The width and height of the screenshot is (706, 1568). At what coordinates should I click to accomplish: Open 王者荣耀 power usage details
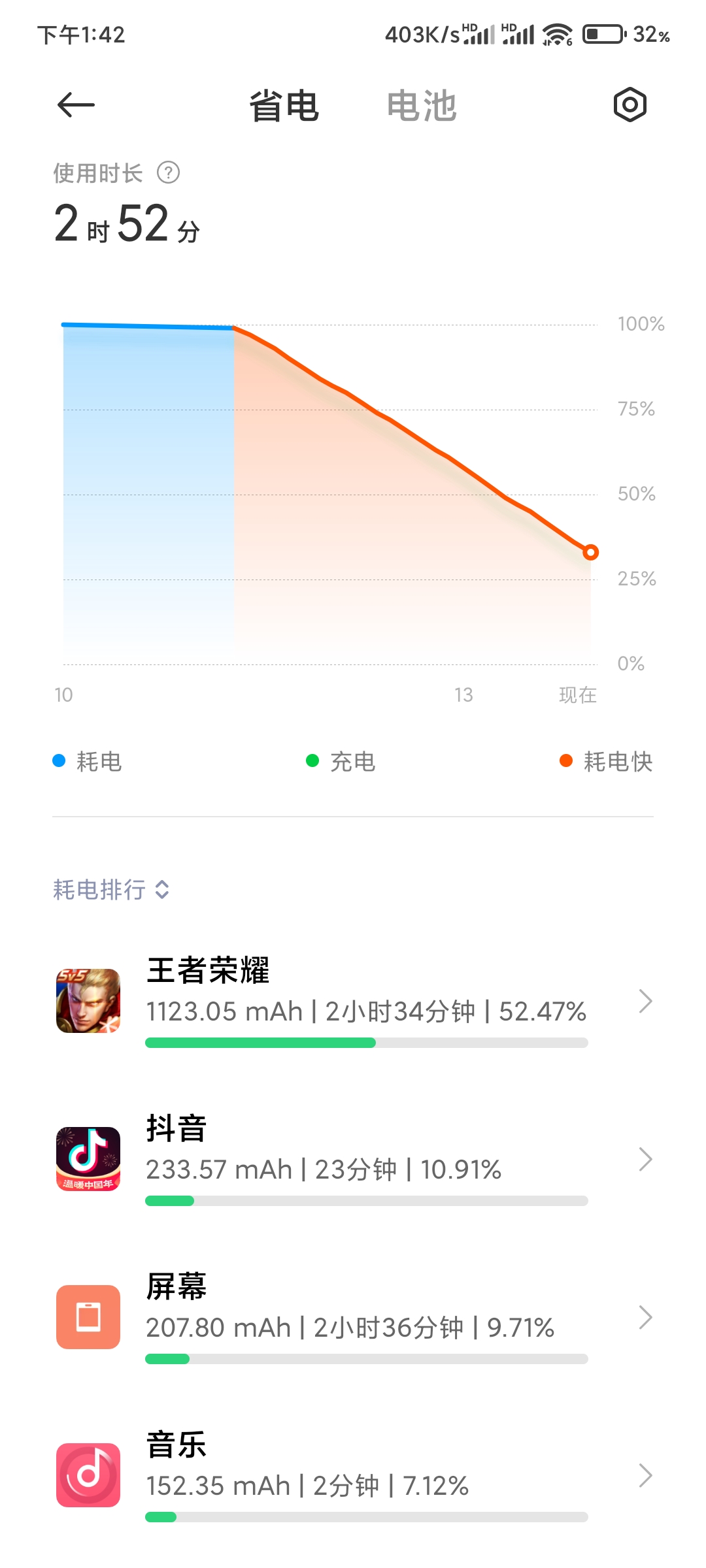coord(353,1001)
